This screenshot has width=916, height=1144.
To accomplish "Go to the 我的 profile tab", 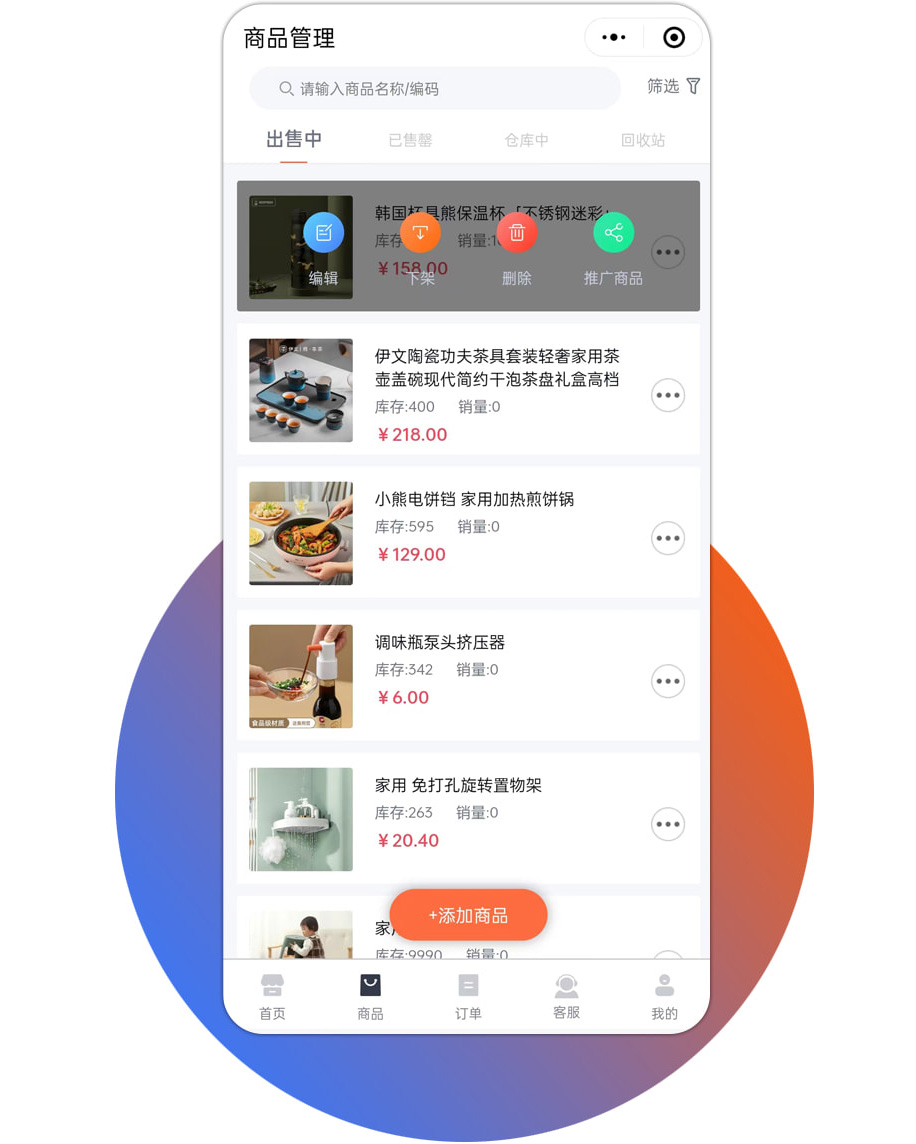I will coord(664,997).
